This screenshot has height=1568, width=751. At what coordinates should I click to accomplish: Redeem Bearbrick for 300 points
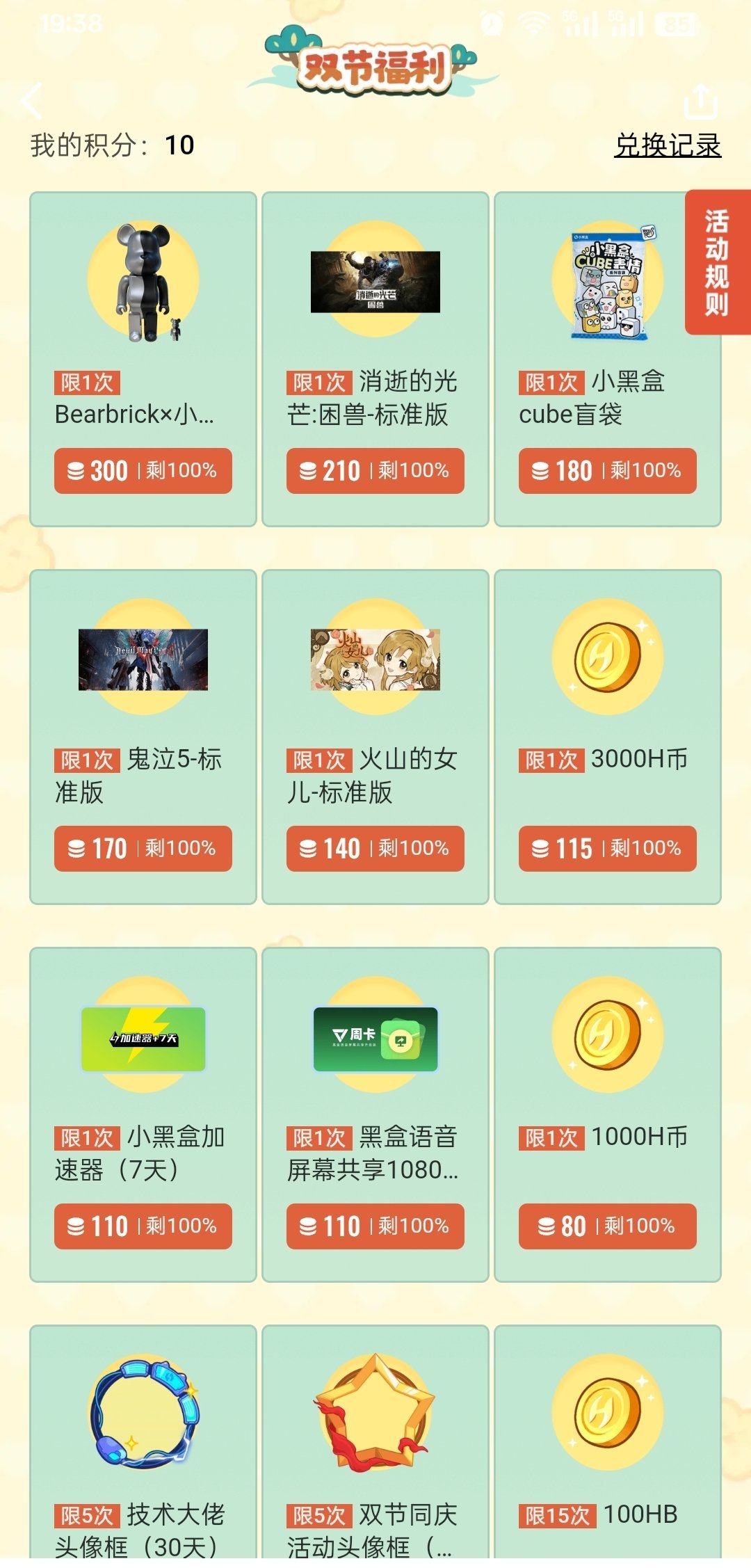(x=143, y=471)
